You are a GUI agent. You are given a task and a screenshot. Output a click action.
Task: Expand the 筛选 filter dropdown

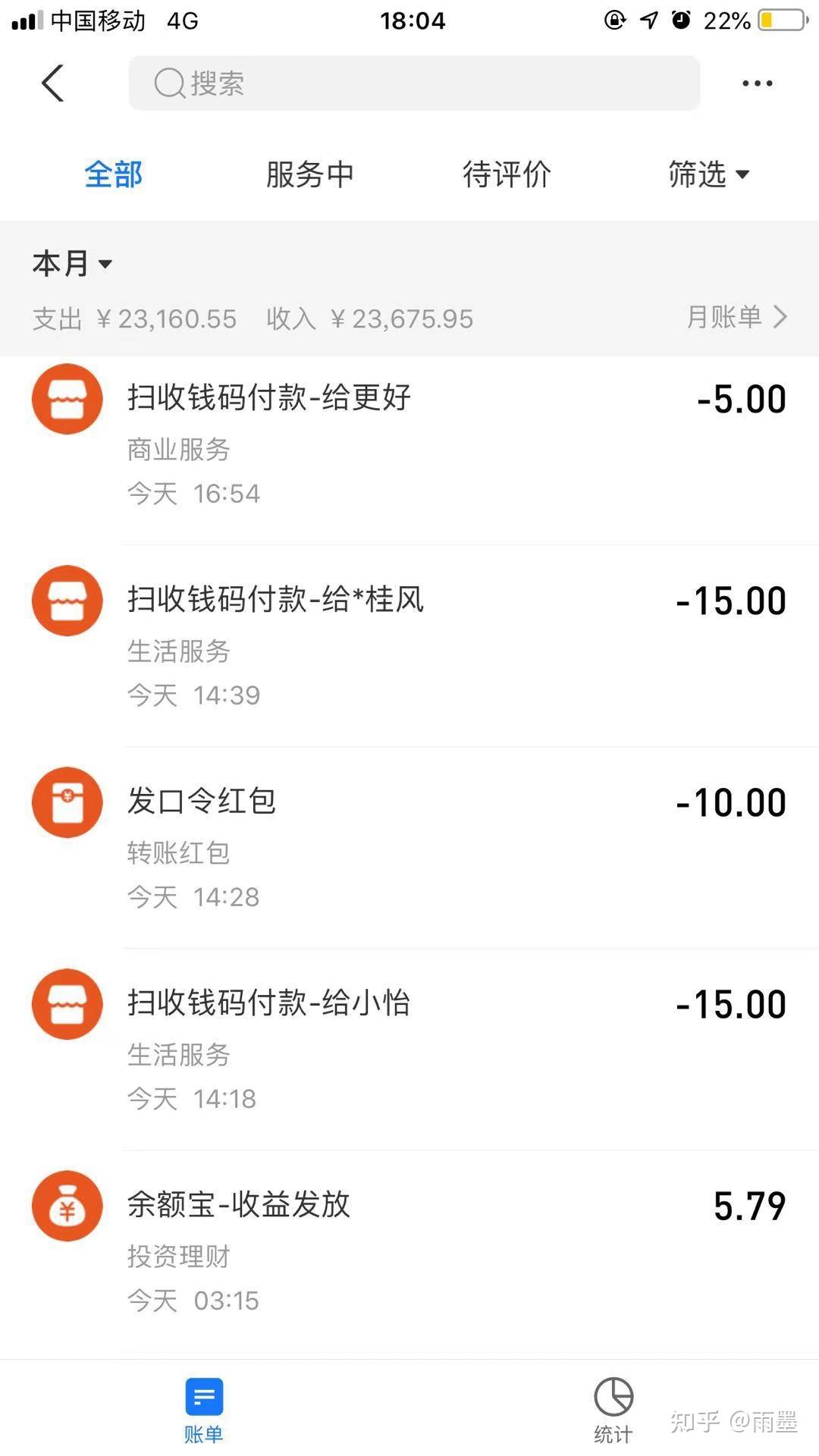point(708,174)
